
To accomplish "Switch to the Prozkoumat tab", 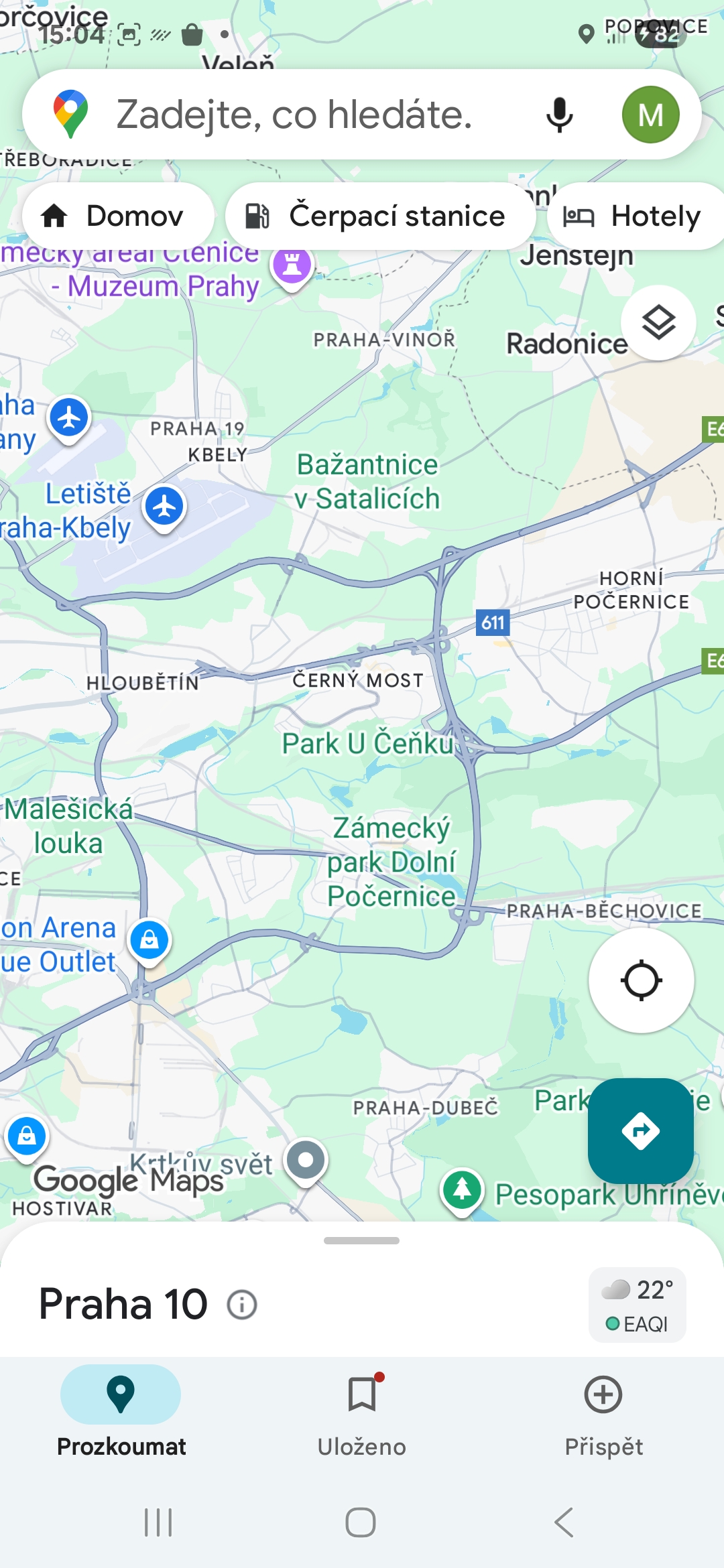I will pos(121,1412).
